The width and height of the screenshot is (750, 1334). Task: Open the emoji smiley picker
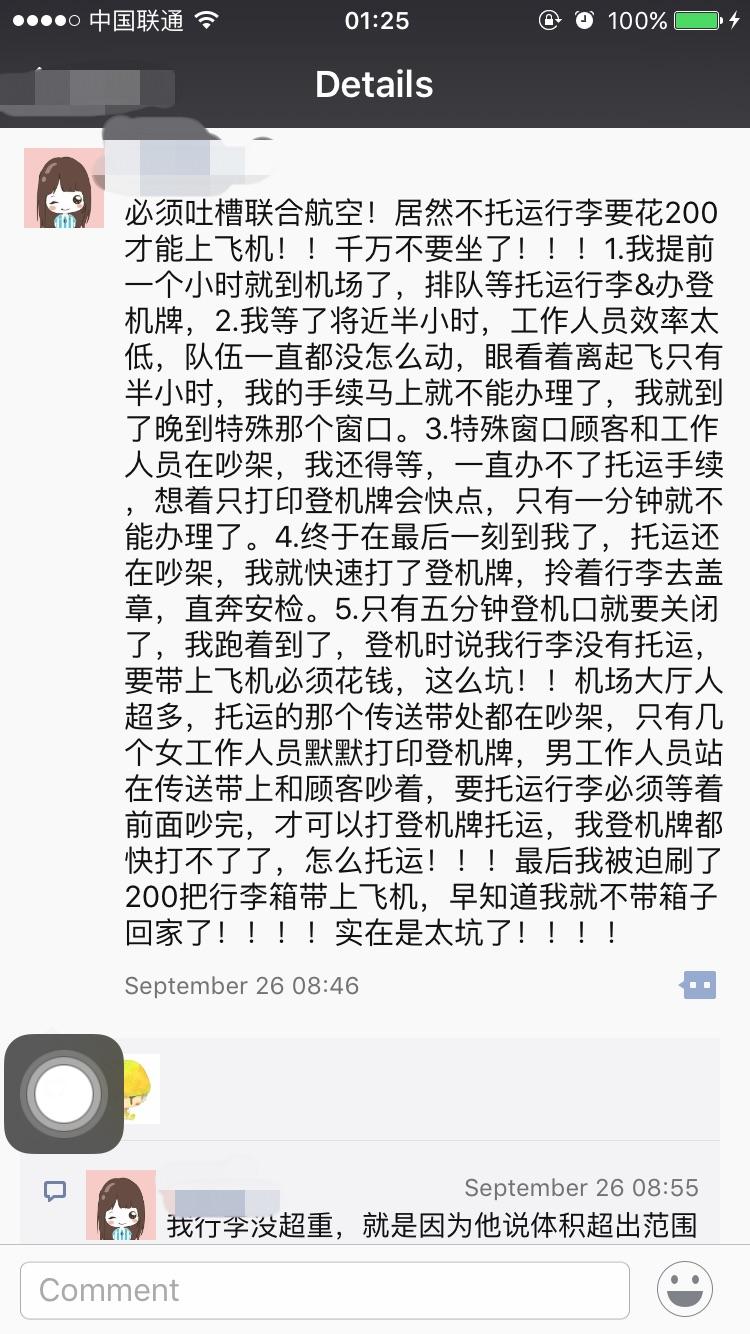tap(685, 1290)
